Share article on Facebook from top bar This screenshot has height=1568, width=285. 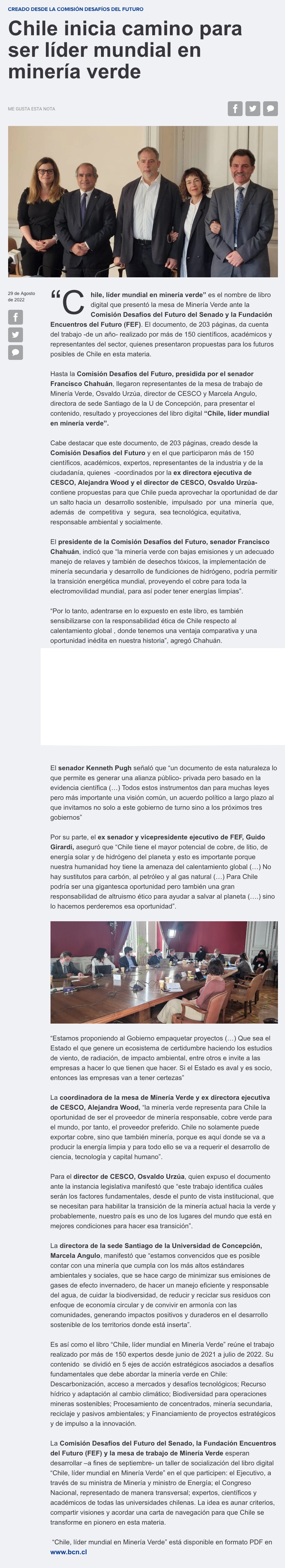pos(235,108)
